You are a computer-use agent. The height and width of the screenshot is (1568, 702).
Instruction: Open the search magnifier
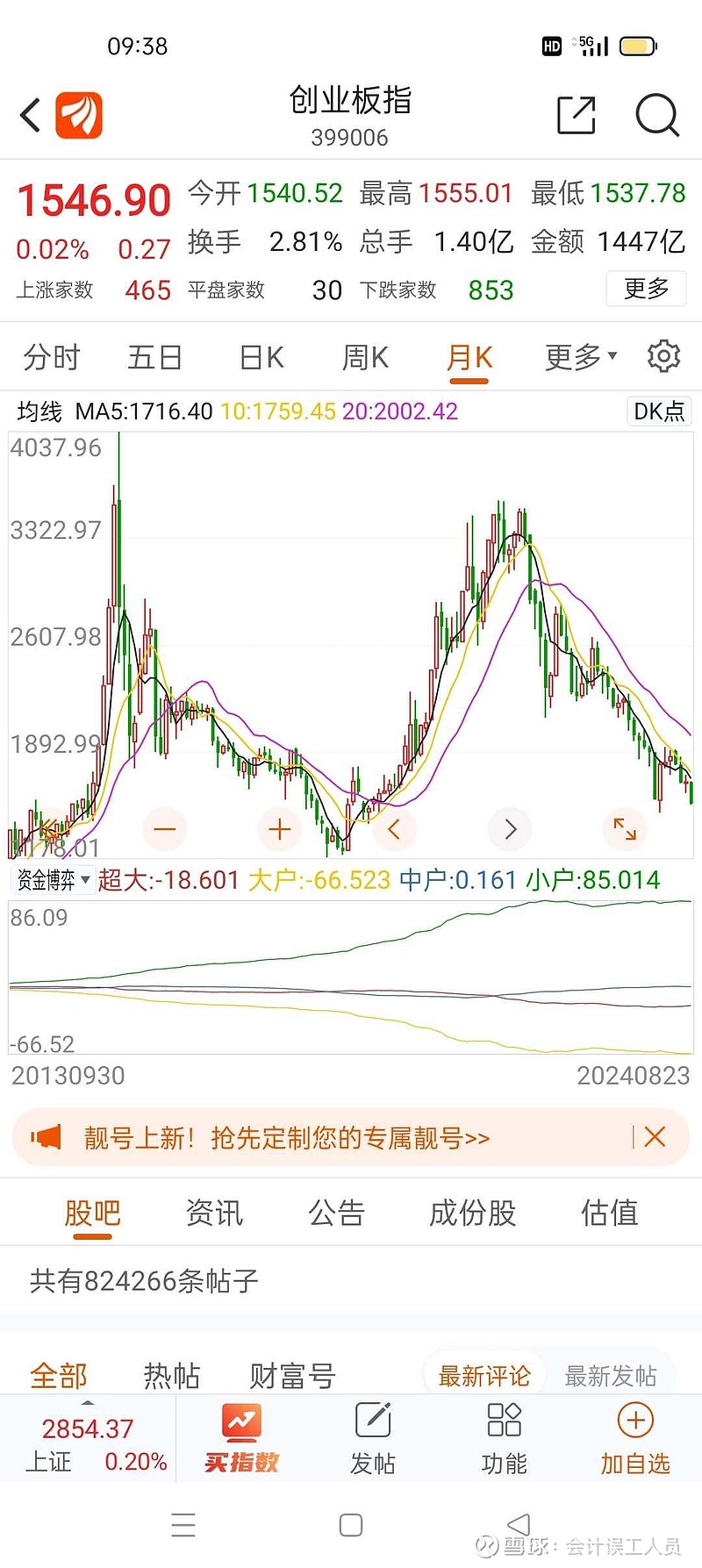(657, 115)
